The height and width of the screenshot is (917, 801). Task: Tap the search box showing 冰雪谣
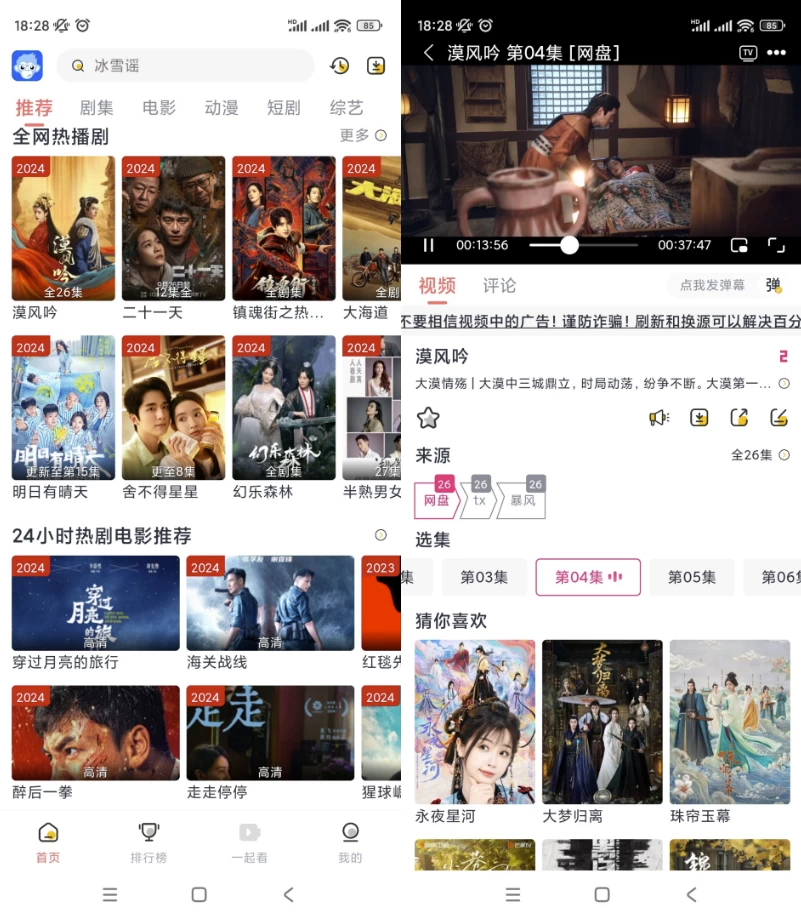[185, 66]
